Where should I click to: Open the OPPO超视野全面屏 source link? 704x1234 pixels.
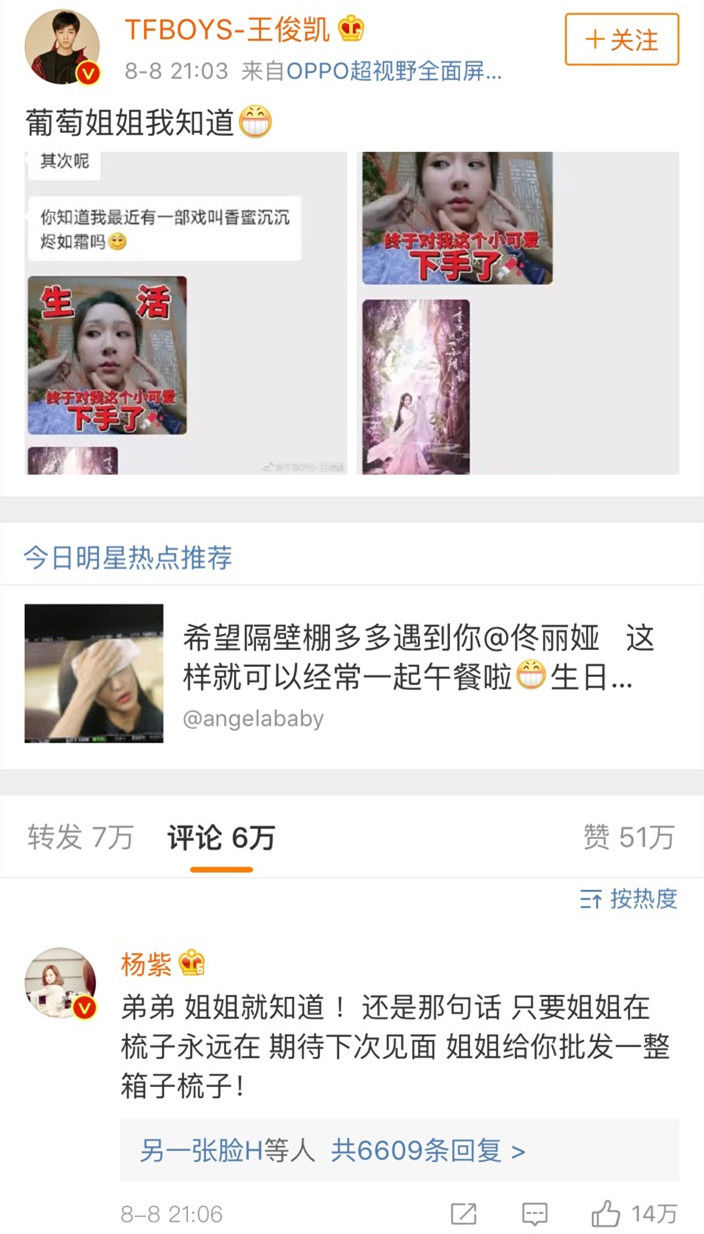click(x=395, y=71)
